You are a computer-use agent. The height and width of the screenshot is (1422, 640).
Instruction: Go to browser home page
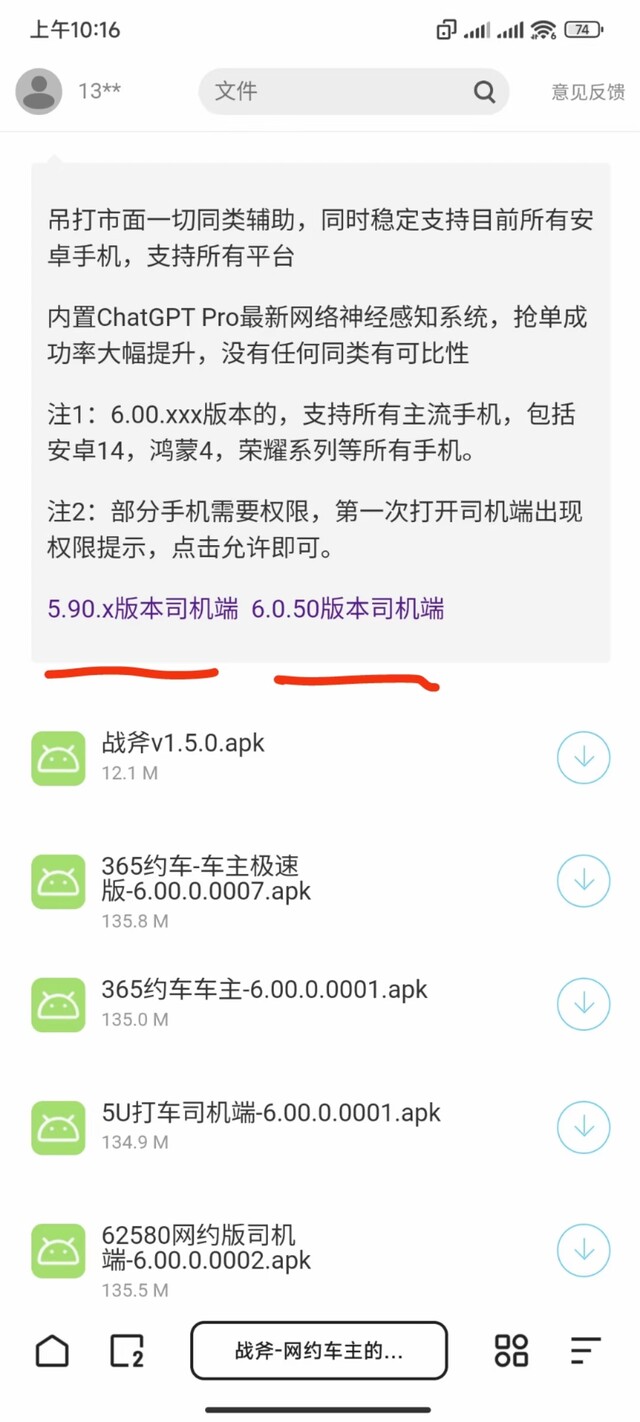coord(52,1350)
